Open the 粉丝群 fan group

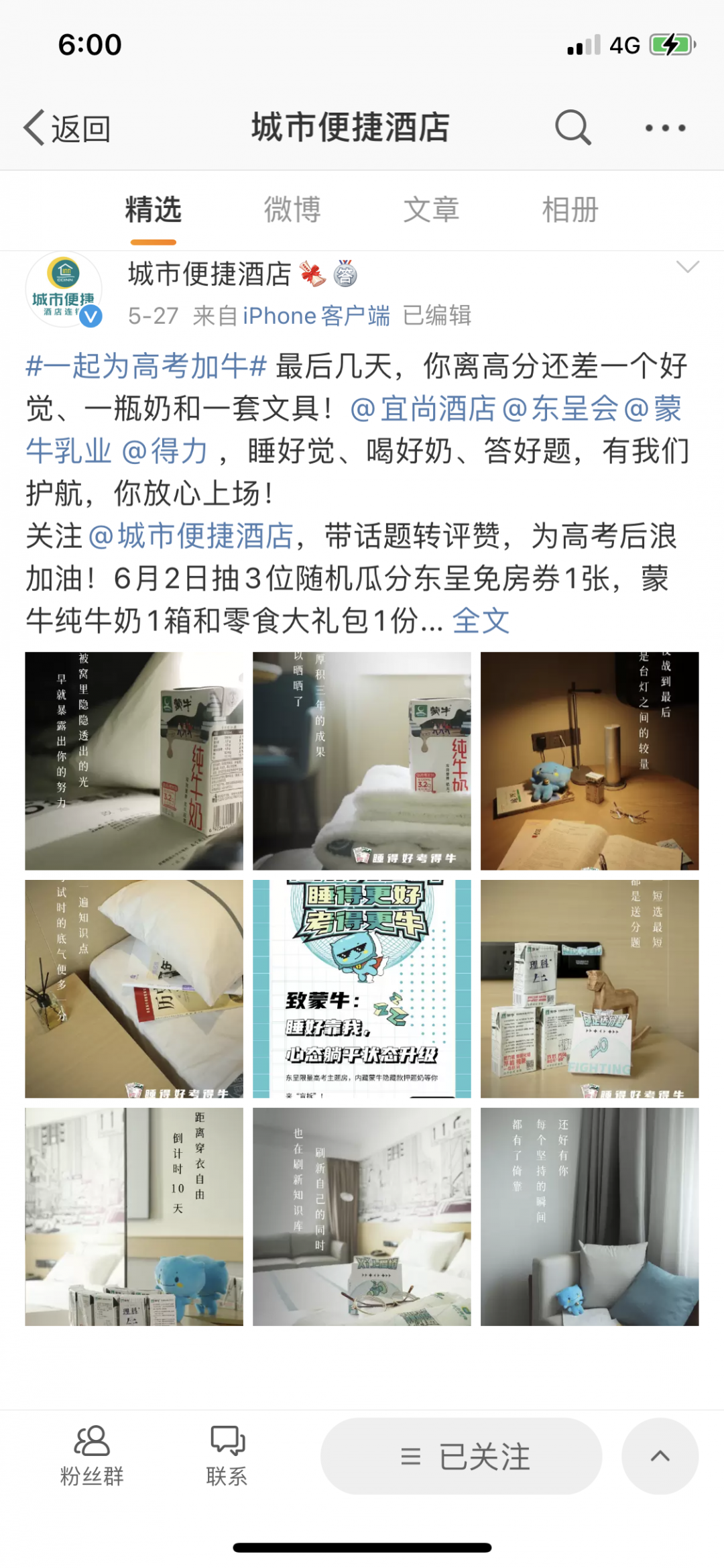point(92,1455)
